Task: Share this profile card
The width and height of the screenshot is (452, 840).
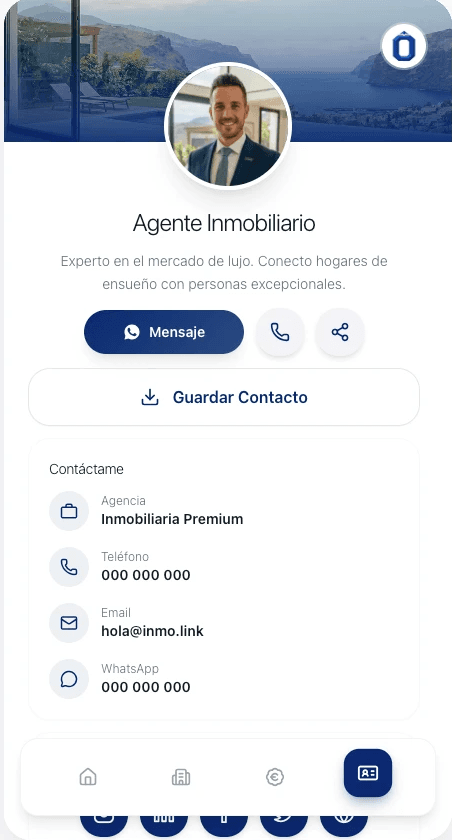Action: click(340, 332)
